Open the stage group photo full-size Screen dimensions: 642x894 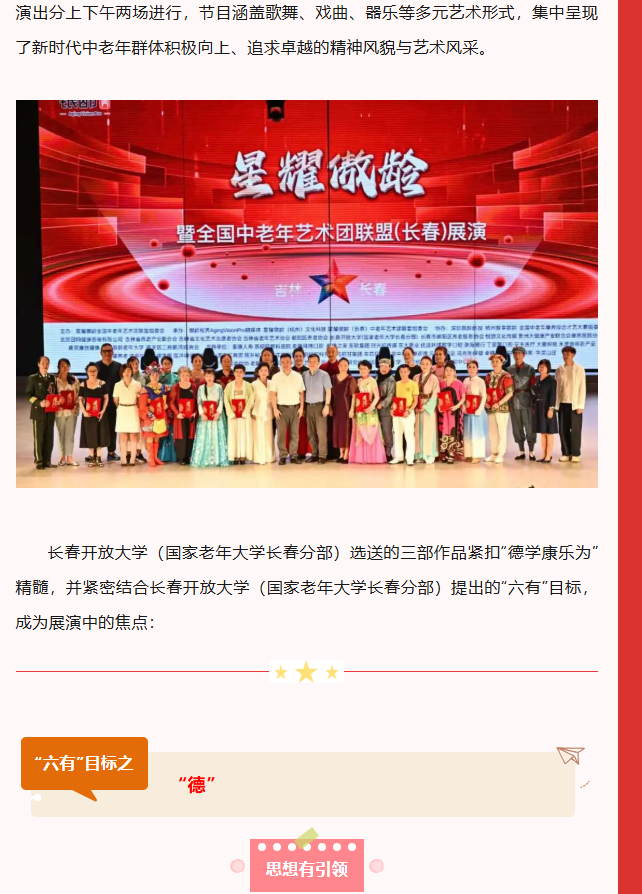(306, 294)
